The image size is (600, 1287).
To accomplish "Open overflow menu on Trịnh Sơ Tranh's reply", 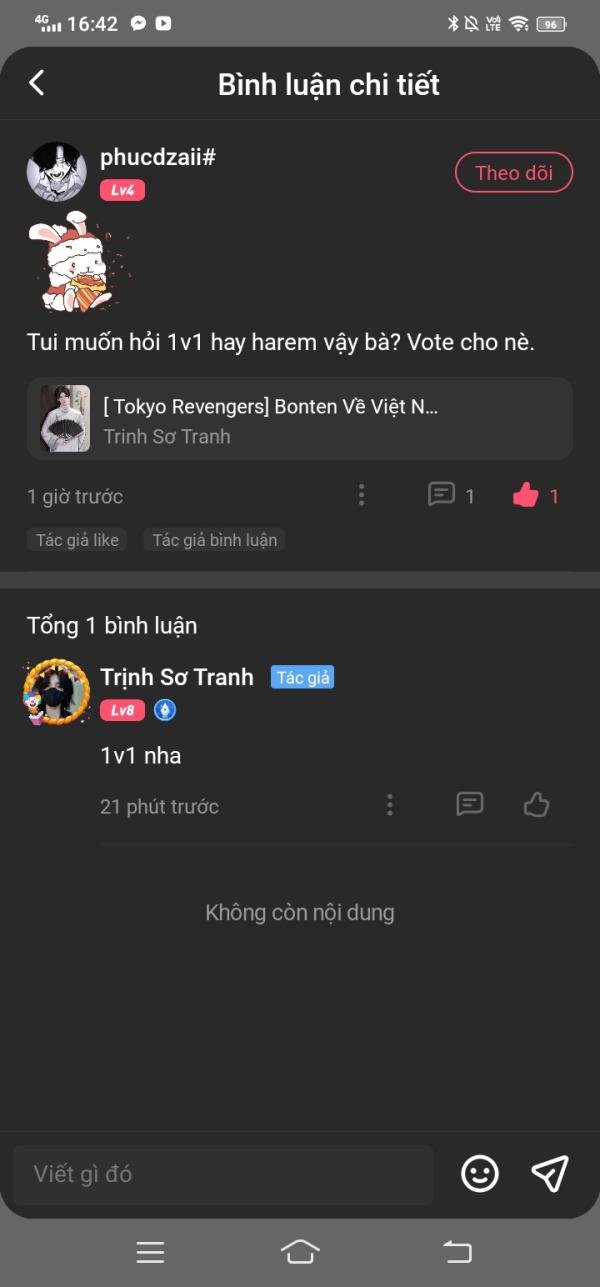I will [390, 805].
